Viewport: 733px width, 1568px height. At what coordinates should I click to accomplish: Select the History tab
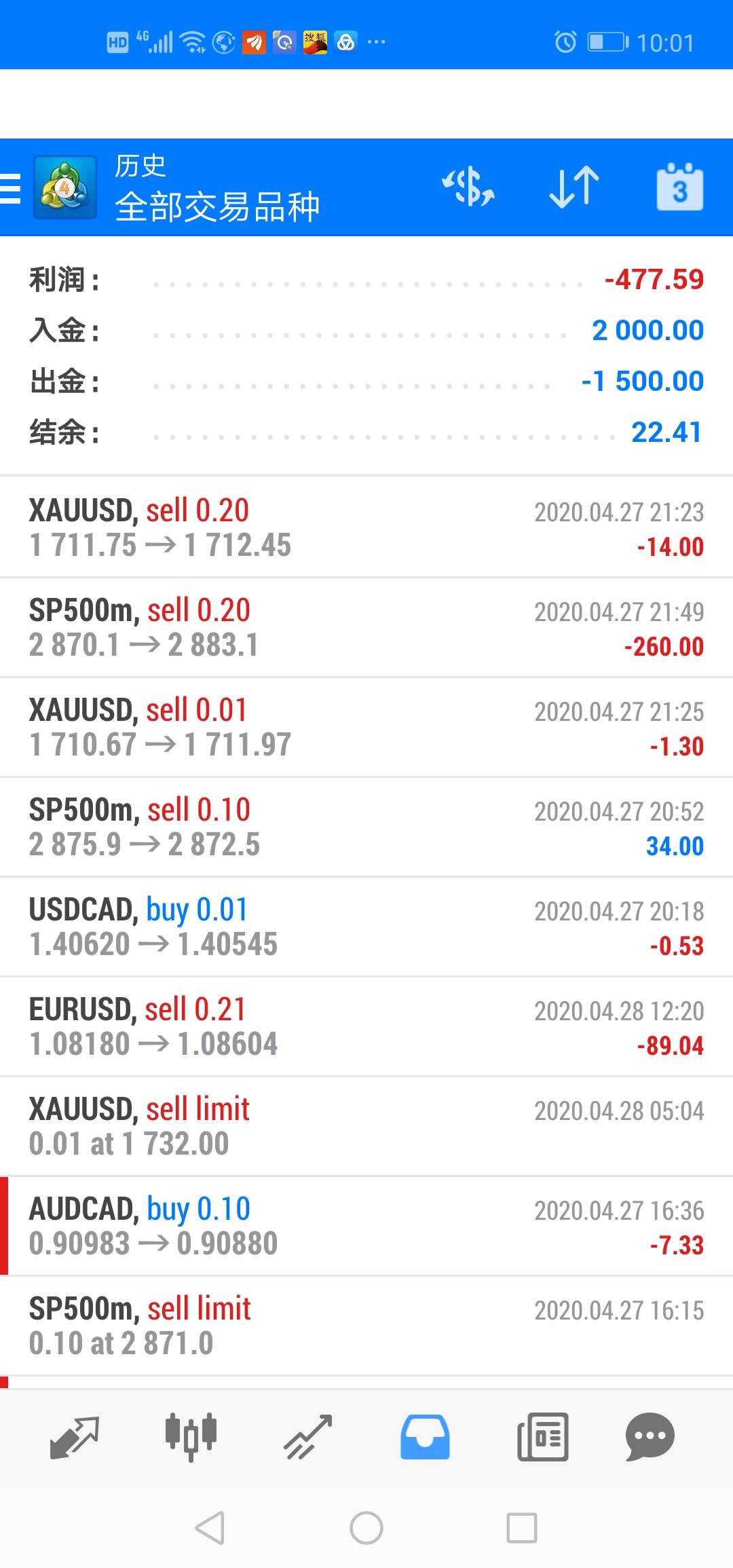[425, 1436]
